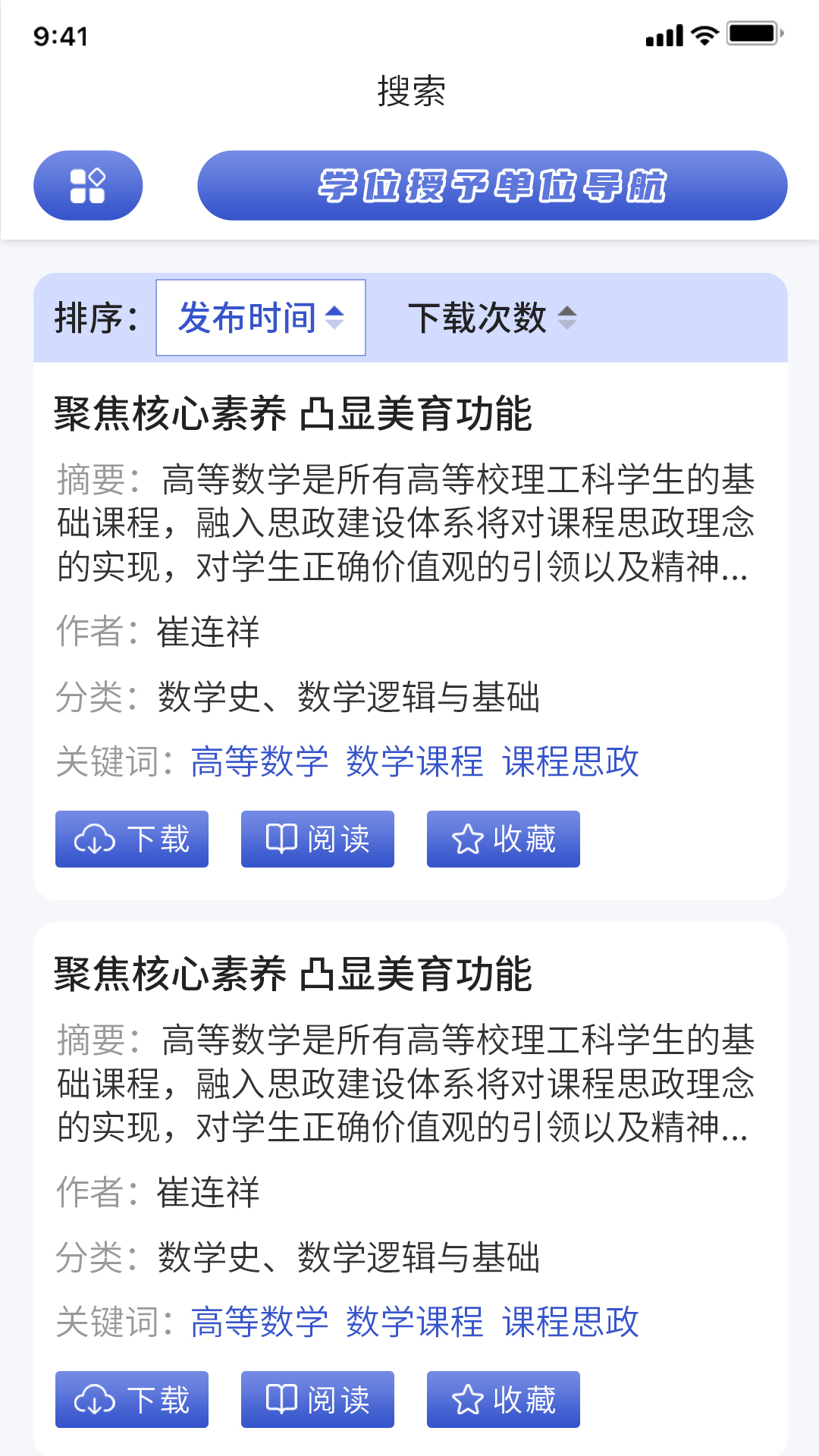The height and width of the screenshot is (1456, 819).
Task: Click the download cloud icon on second article
Action: (x=93, y=1400)
